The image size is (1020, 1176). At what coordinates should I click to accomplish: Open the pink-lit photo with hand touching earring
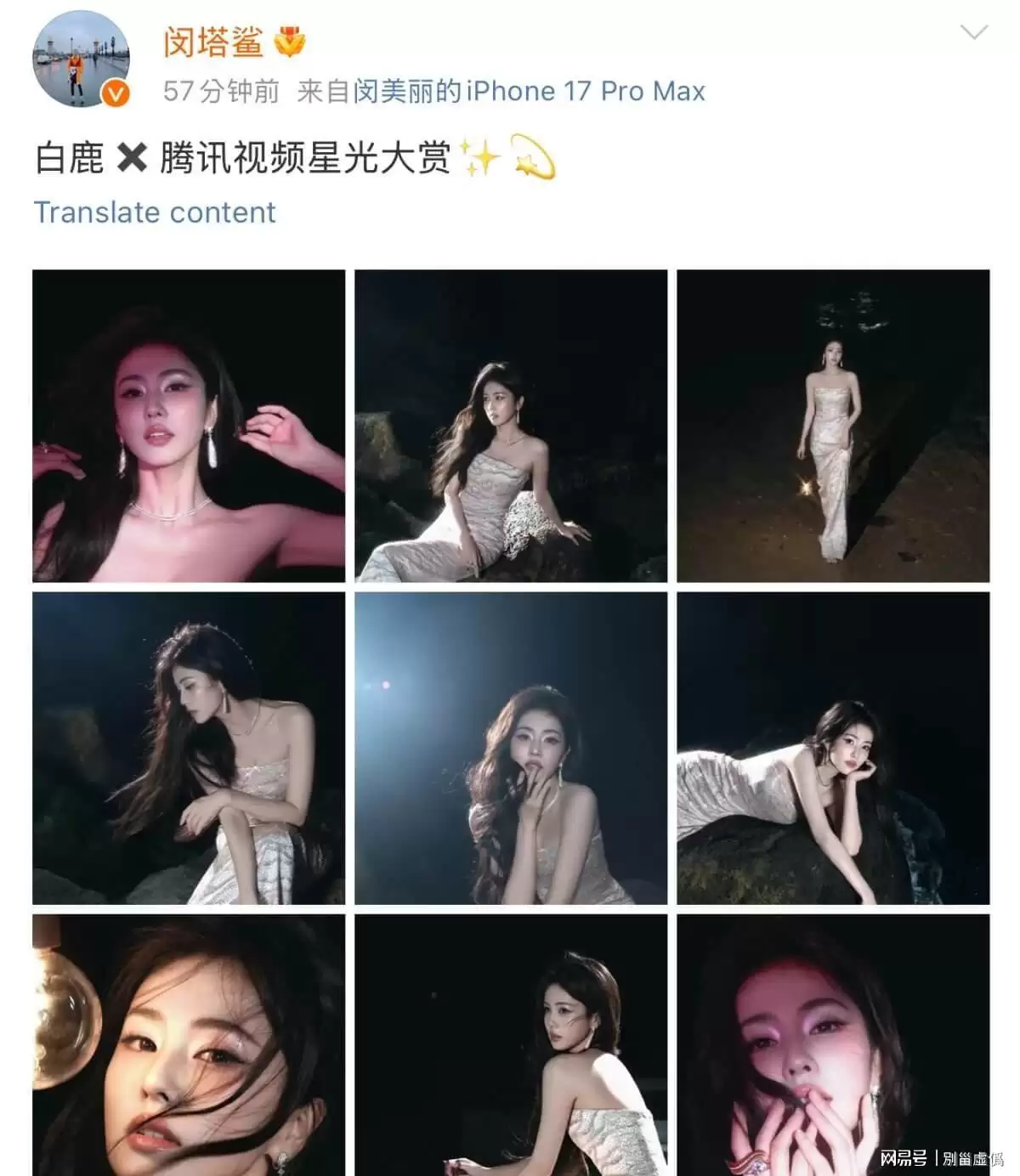[x=189, y=426]
